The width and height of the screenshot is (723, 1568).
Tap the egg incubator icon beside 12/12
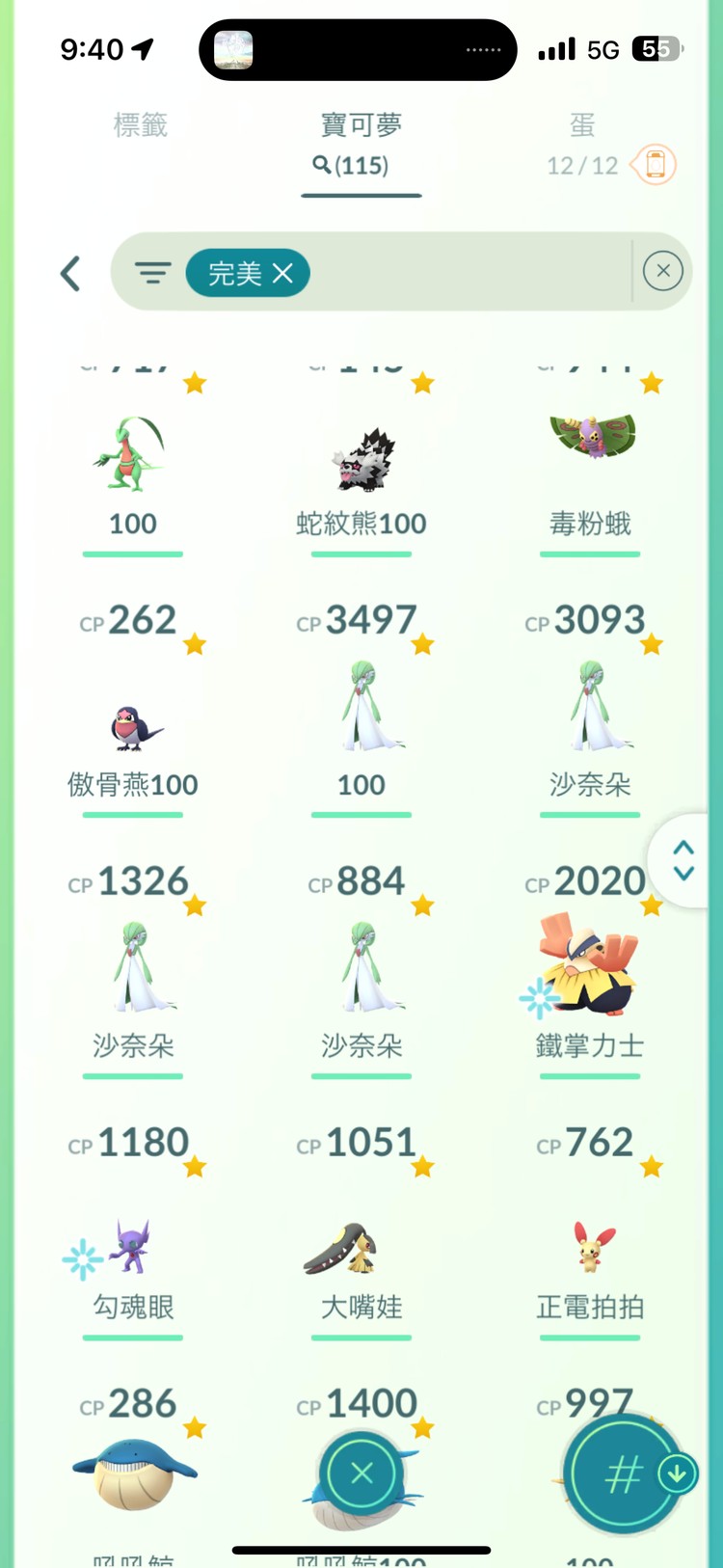pyautogui.click(x=654, y=164)
